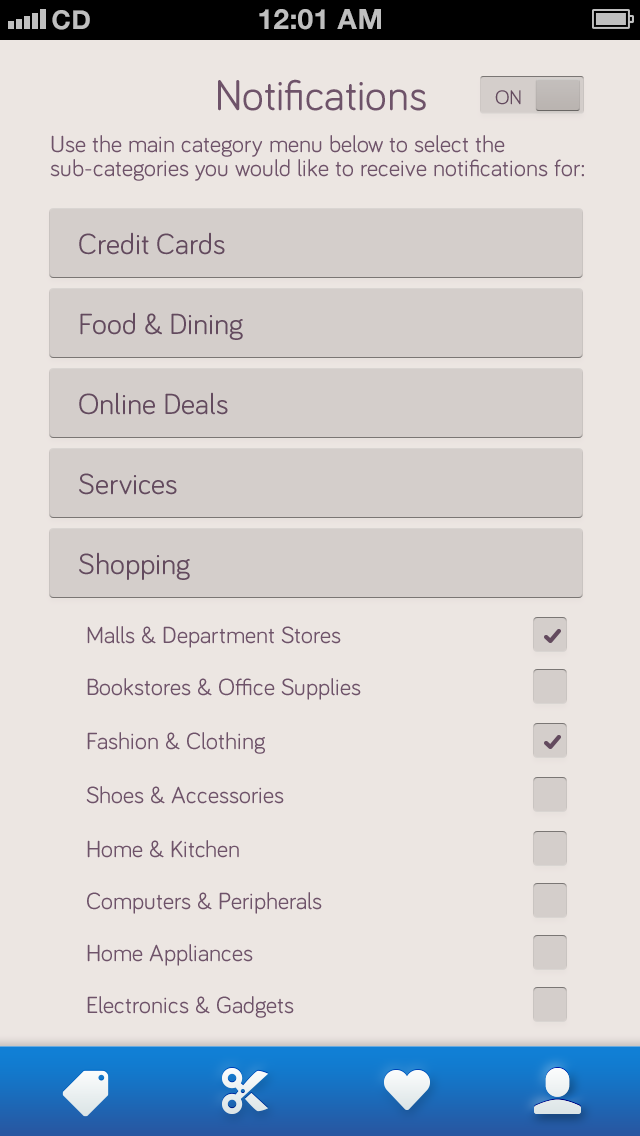The width and height of the screenshot is (640, 1136).
Task: Check Computers & Peripherals
Action: point(550,901)
